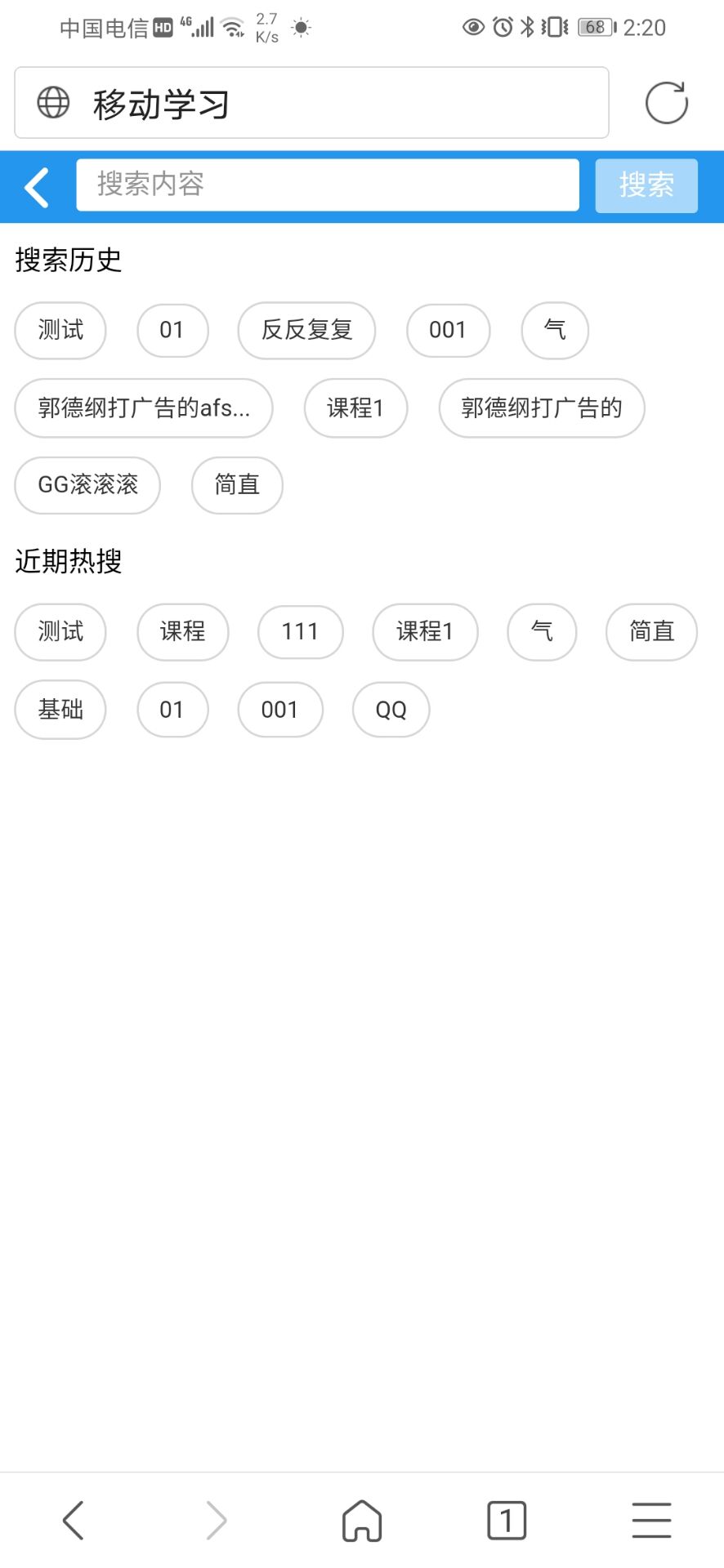
Task: Search history item GG滚滚滚
Action: click(87, 485)
